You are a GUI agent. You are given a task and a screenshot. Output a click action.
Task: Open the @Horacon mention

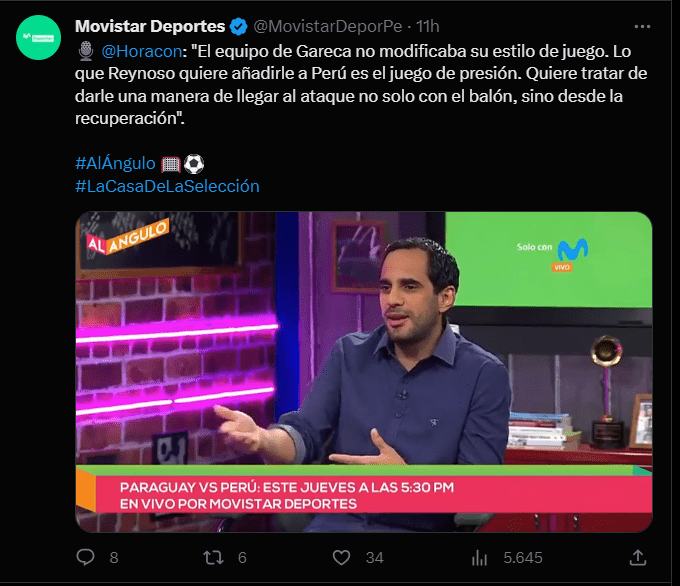click(x=142, y=51)
